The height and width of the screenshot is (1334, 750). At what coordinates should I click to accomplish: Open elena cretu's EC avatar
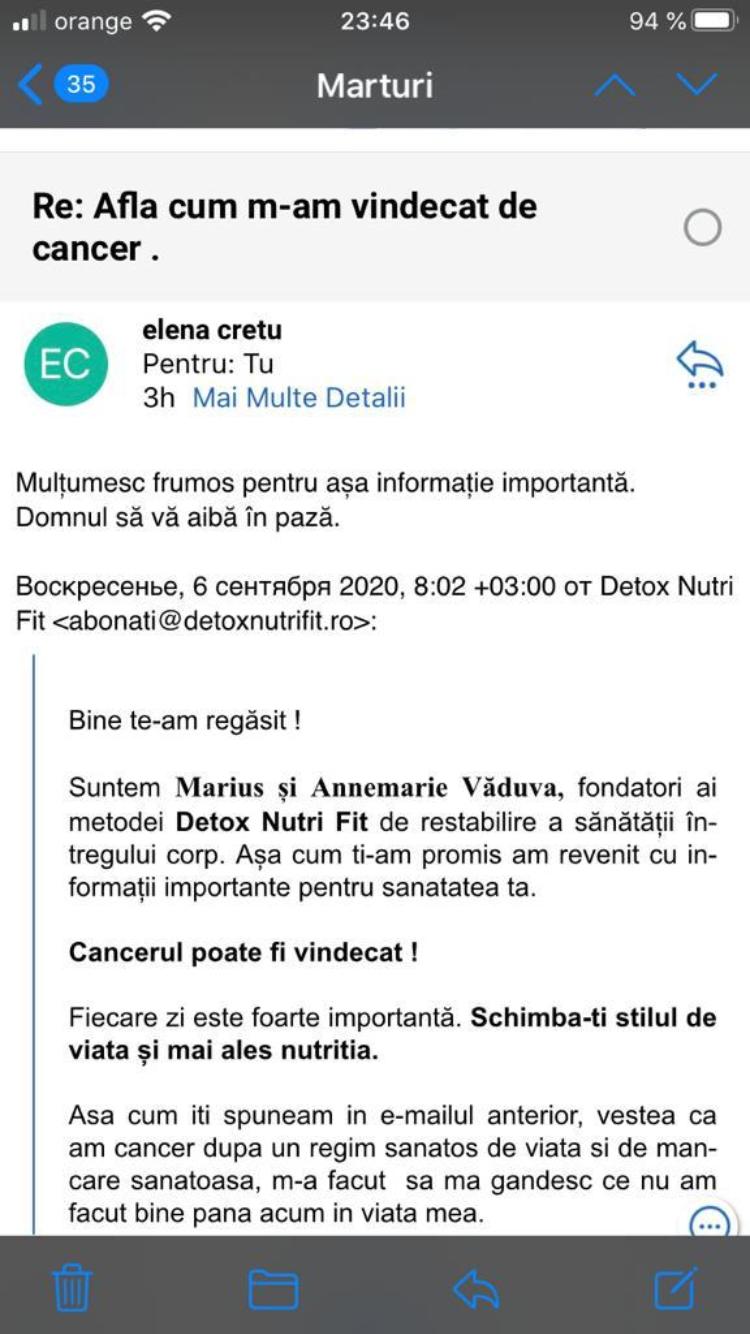click(x=65, y=364)
